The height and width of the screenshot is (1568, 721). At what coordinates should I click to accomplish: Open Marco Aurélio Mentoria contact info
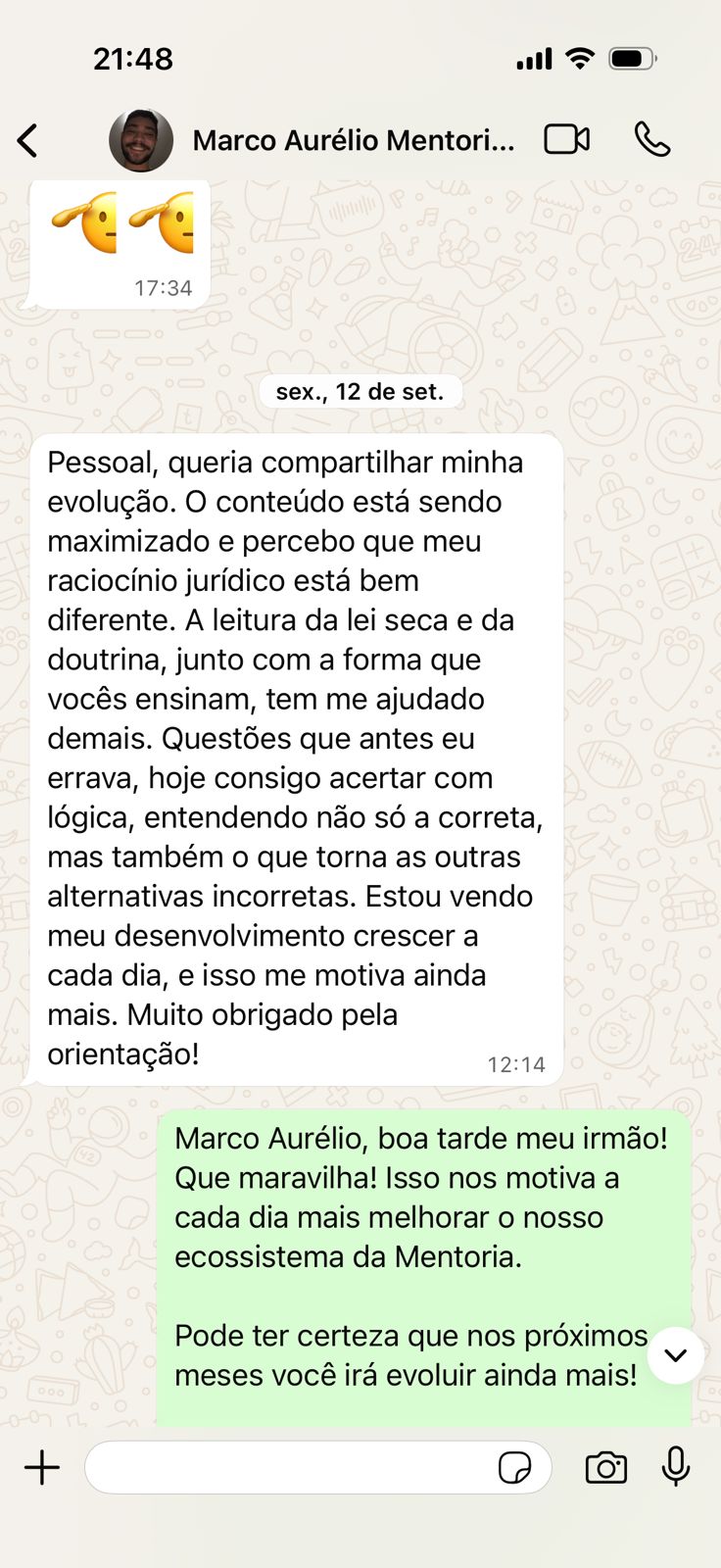(x=353, y=141)
